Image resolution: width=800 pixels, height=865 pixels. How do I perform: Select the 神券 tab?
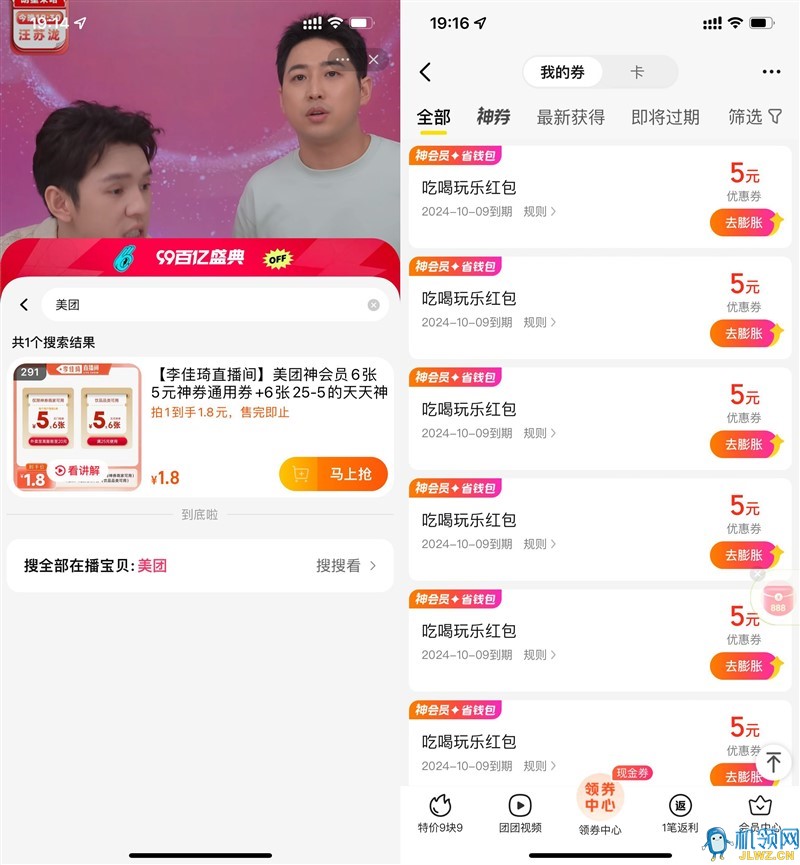(493, 117)
